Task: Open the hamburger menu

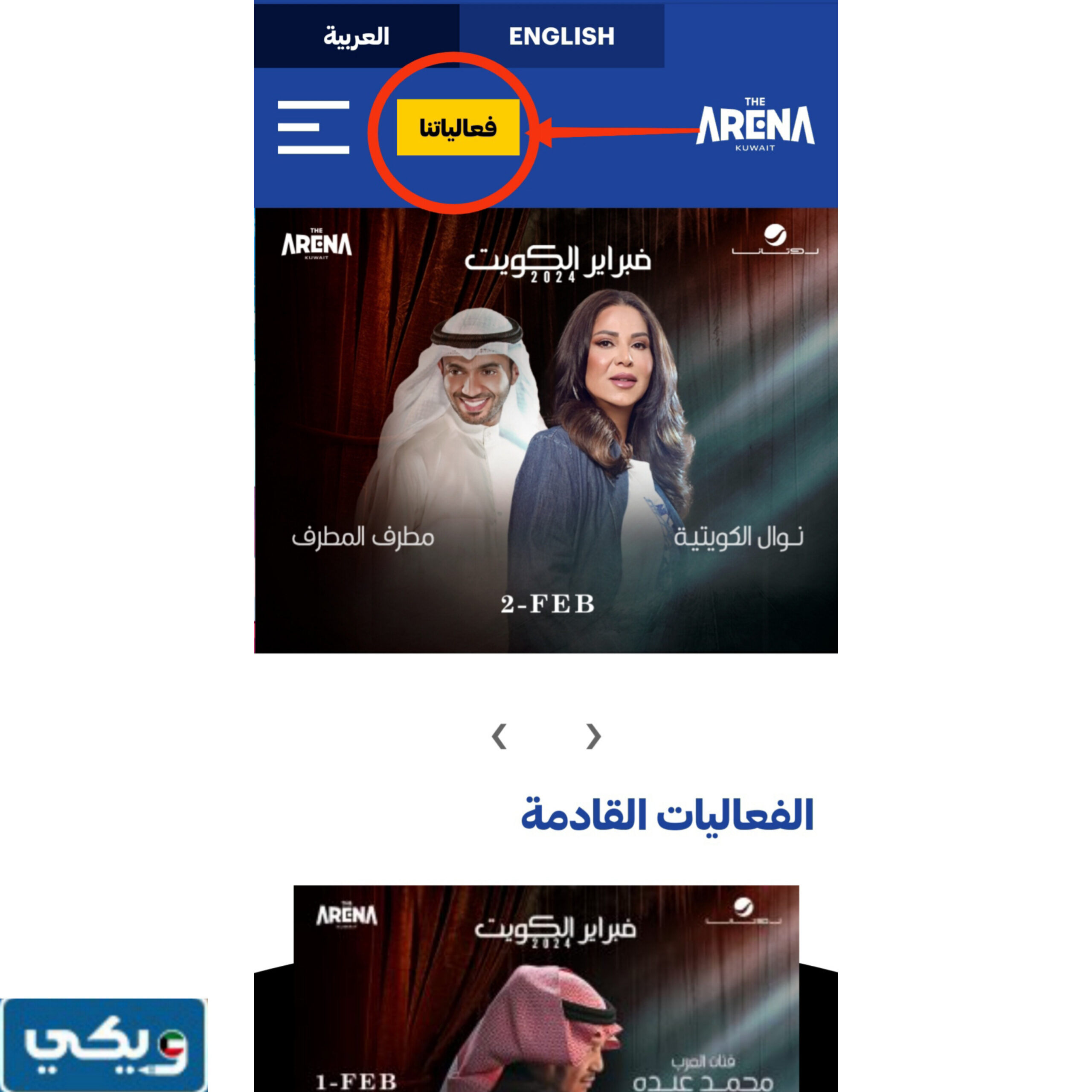Action: tap(313, 127)
